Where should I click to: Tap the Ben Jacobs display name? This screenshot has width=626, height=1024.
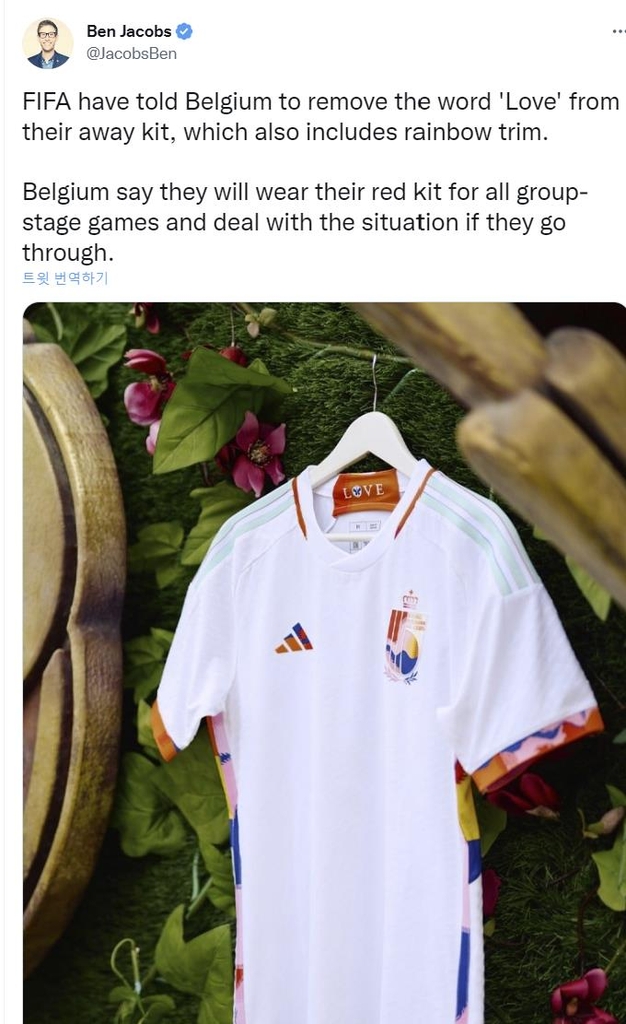(x=129, y=32)
